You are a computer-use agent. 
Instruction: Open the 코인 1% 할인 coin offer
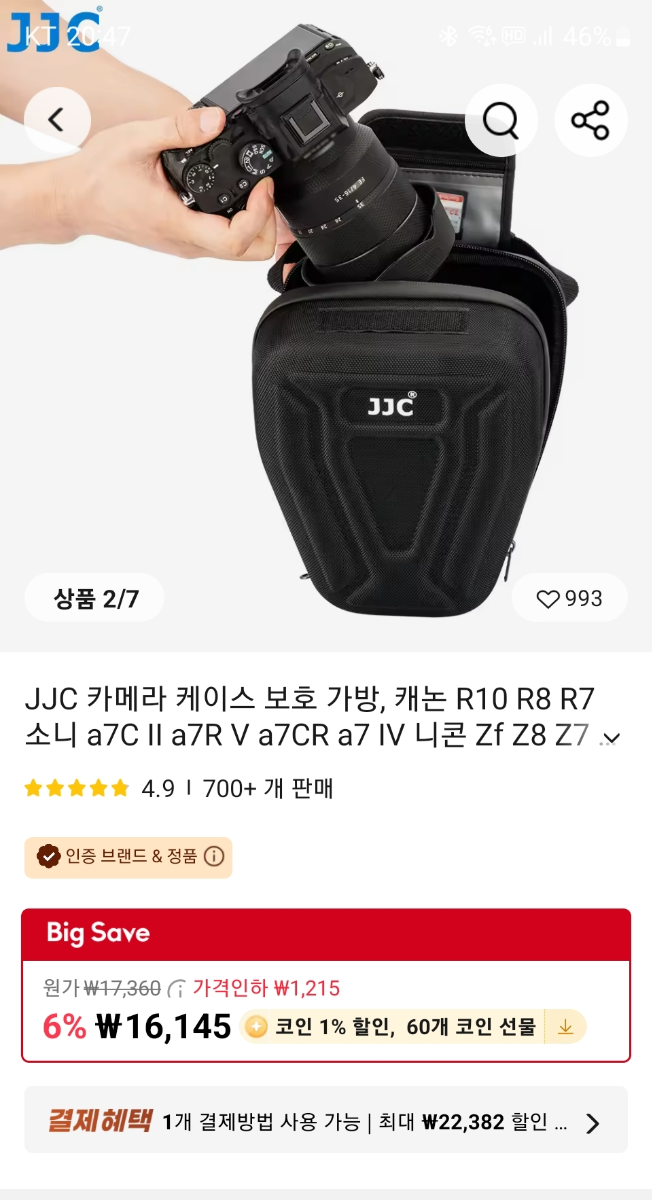pyautogui.click(x=411, y=1026)
